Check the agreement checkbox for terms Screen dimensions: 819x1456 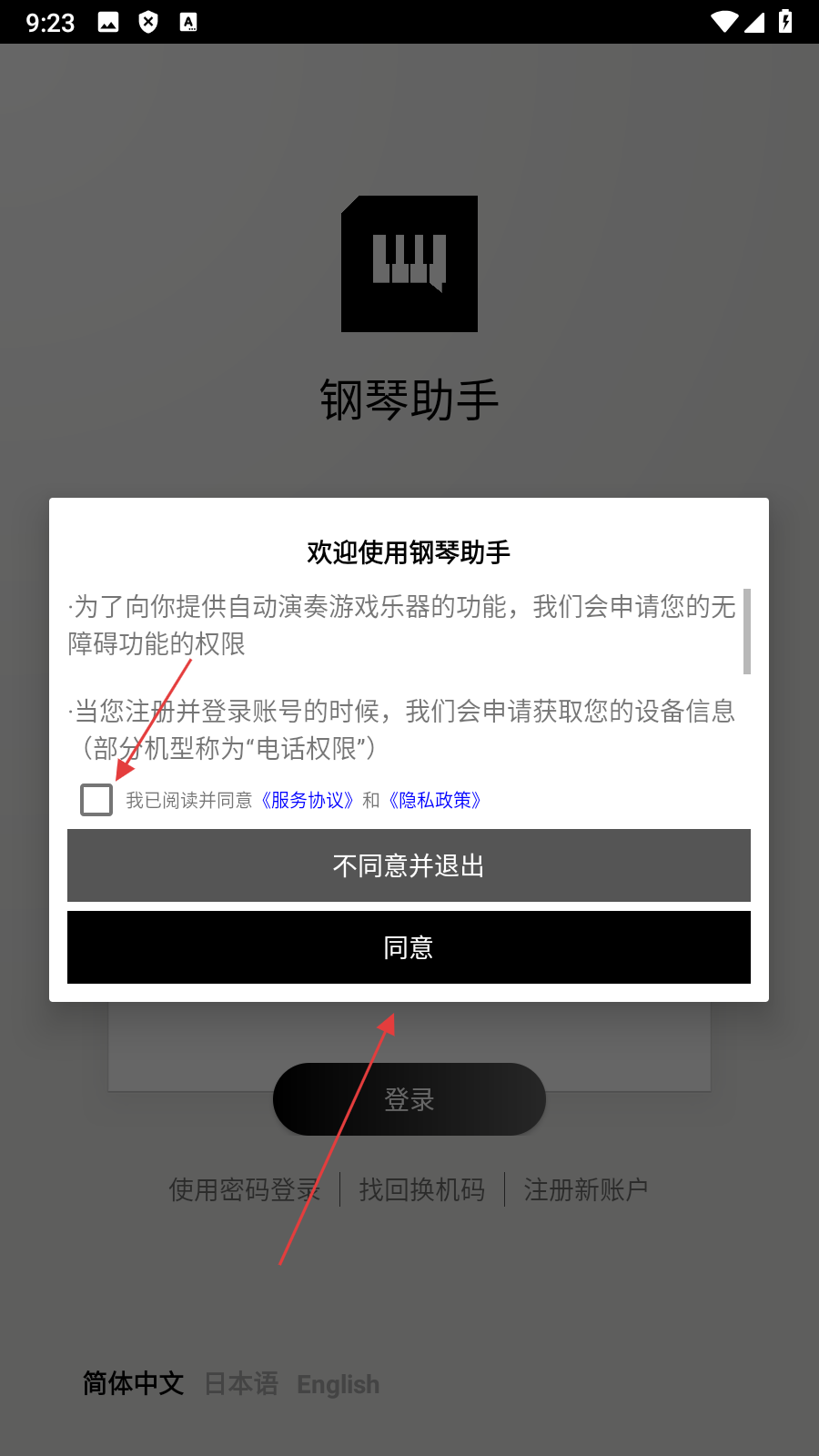click(96, 800)
